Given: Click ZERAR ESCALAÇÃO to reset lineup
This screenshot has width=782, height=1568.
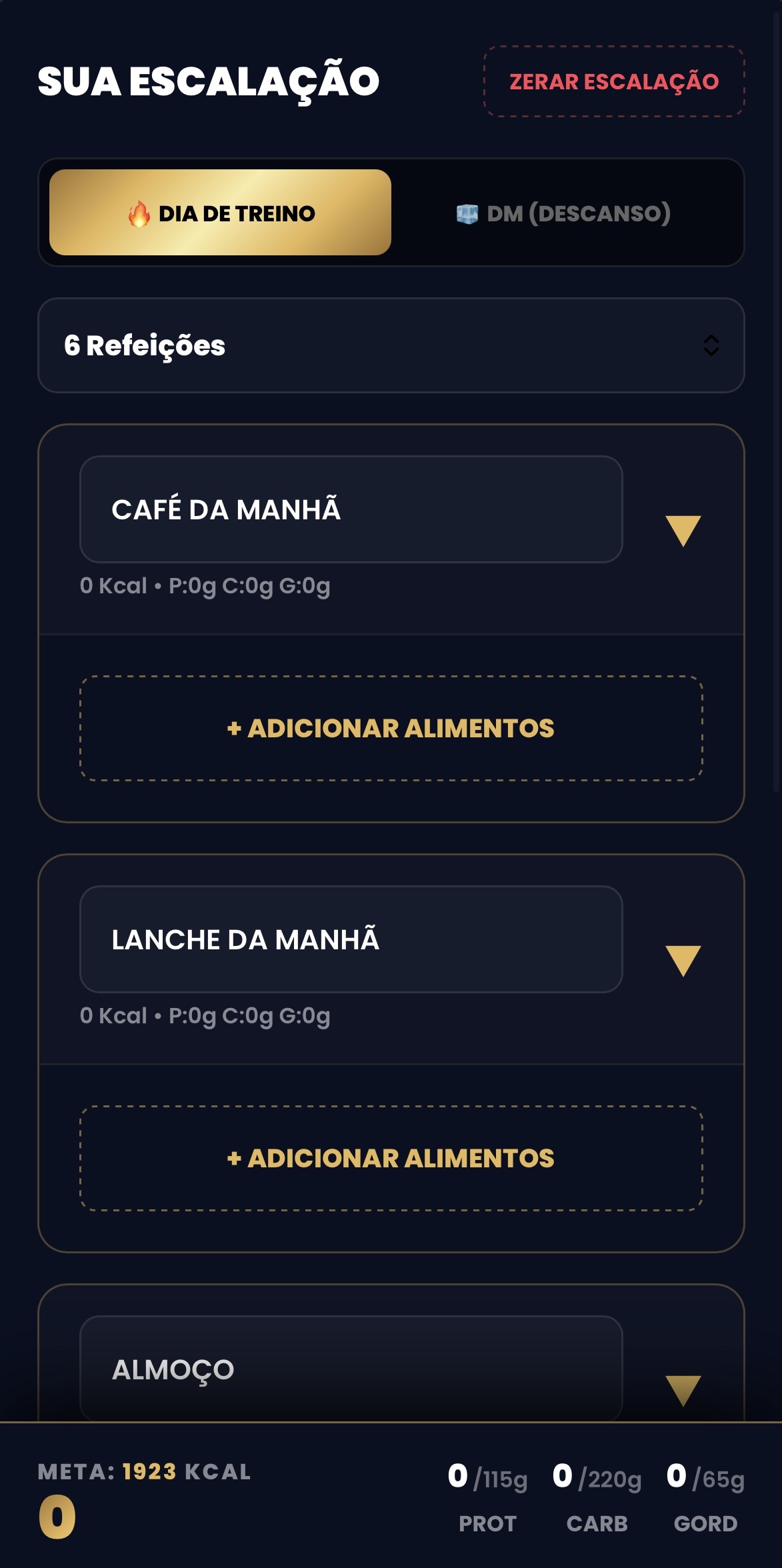Looking at the screenshot, I should coord(614,81).
